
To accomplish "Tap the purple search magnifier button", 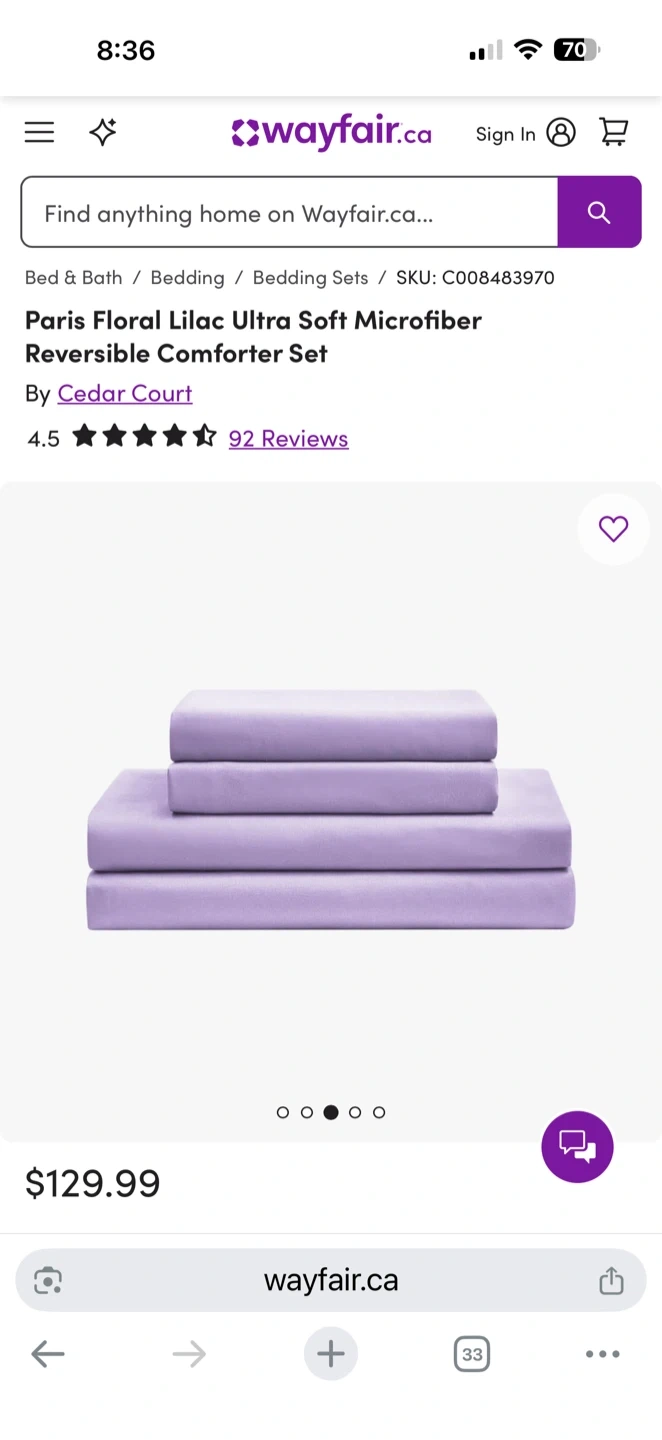I will pos(599,212).
